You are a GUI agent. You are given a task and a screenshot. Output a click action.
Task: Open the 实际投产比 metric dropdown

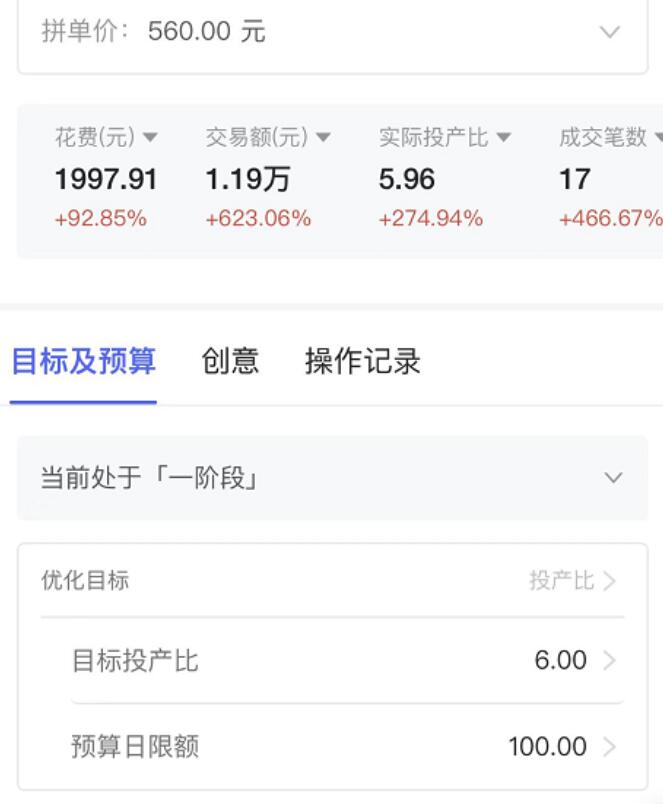[x=444, y=137]
